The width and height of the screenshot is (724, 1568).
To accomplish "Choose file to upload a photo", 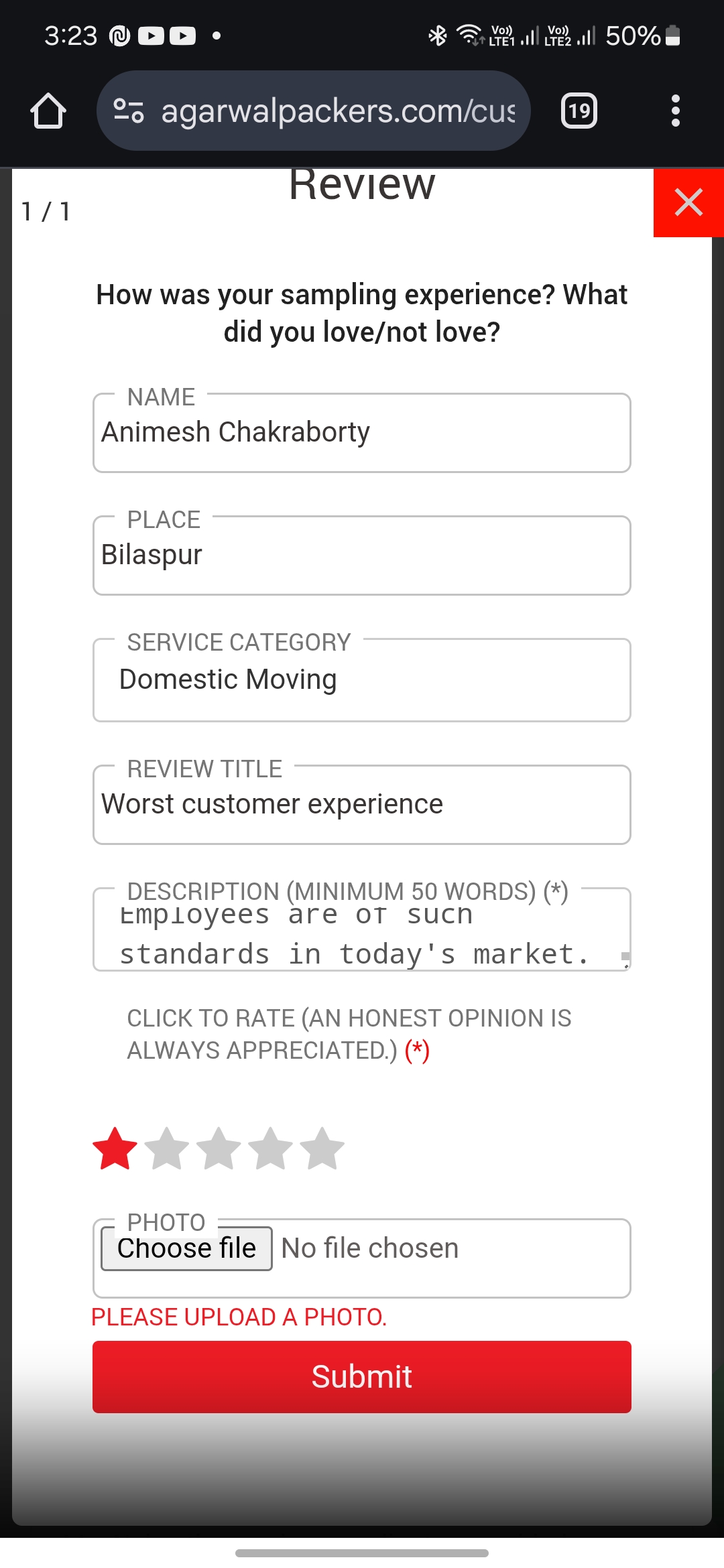I will (x=186, y=1248).
